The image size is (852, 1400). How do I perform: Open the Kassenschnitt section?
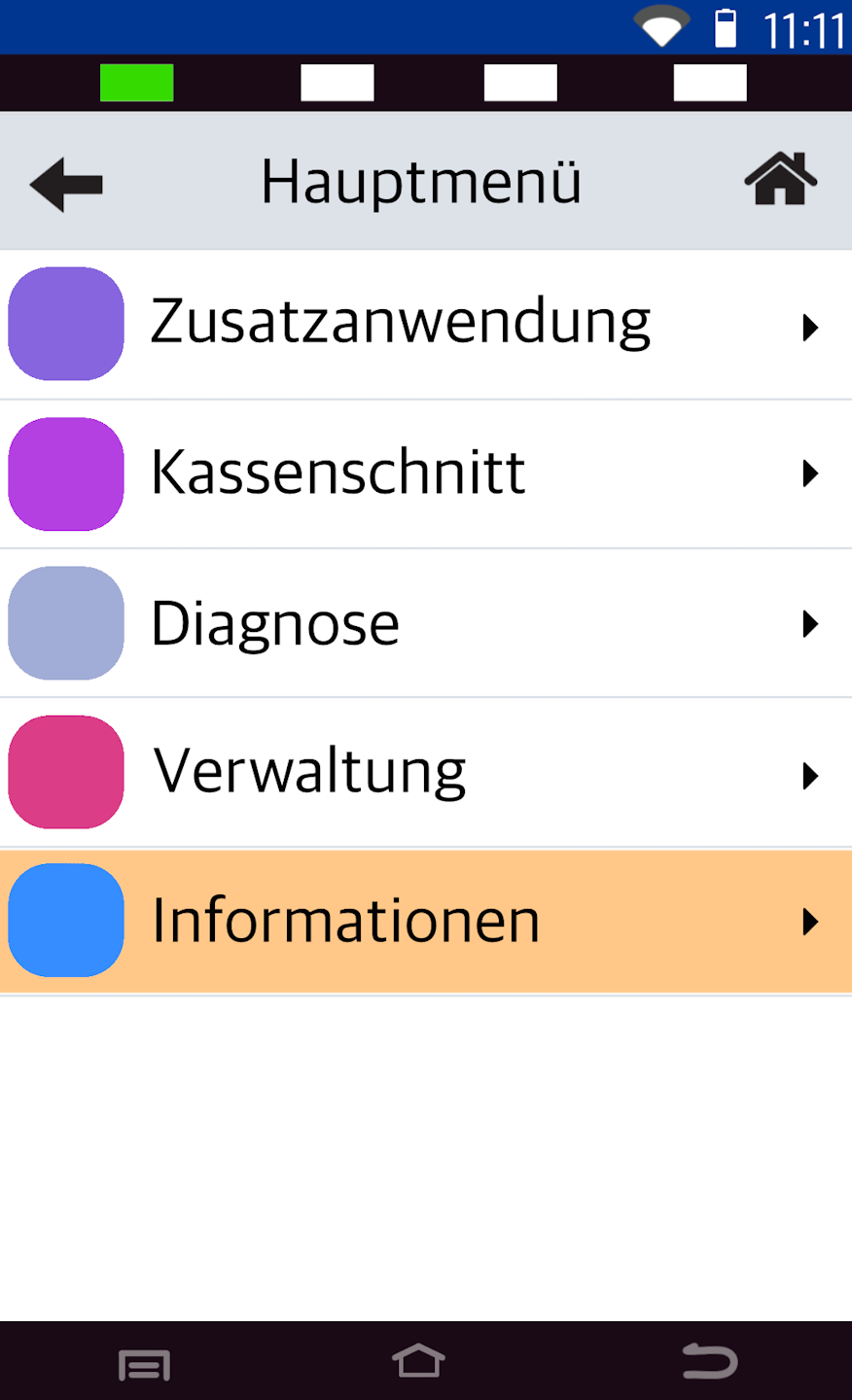pos(426,473)
